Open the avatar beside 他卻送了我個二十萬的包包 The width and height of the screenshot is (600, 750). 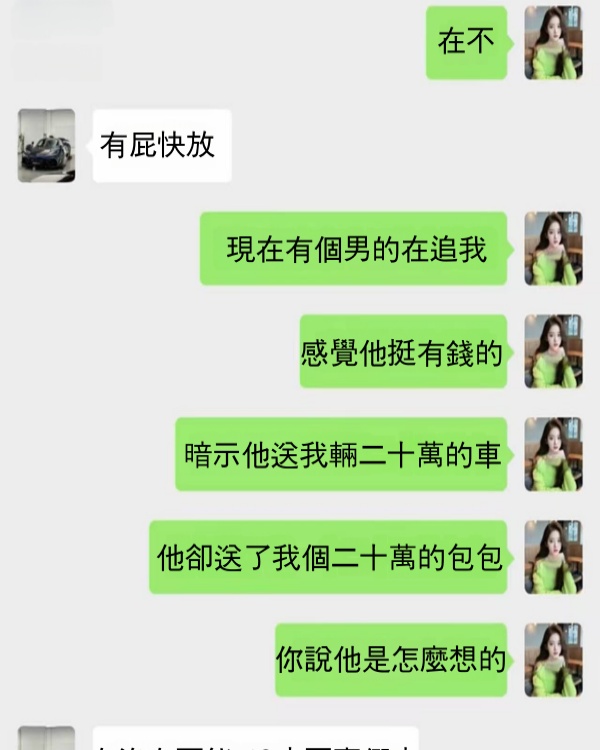click(553, 557)
